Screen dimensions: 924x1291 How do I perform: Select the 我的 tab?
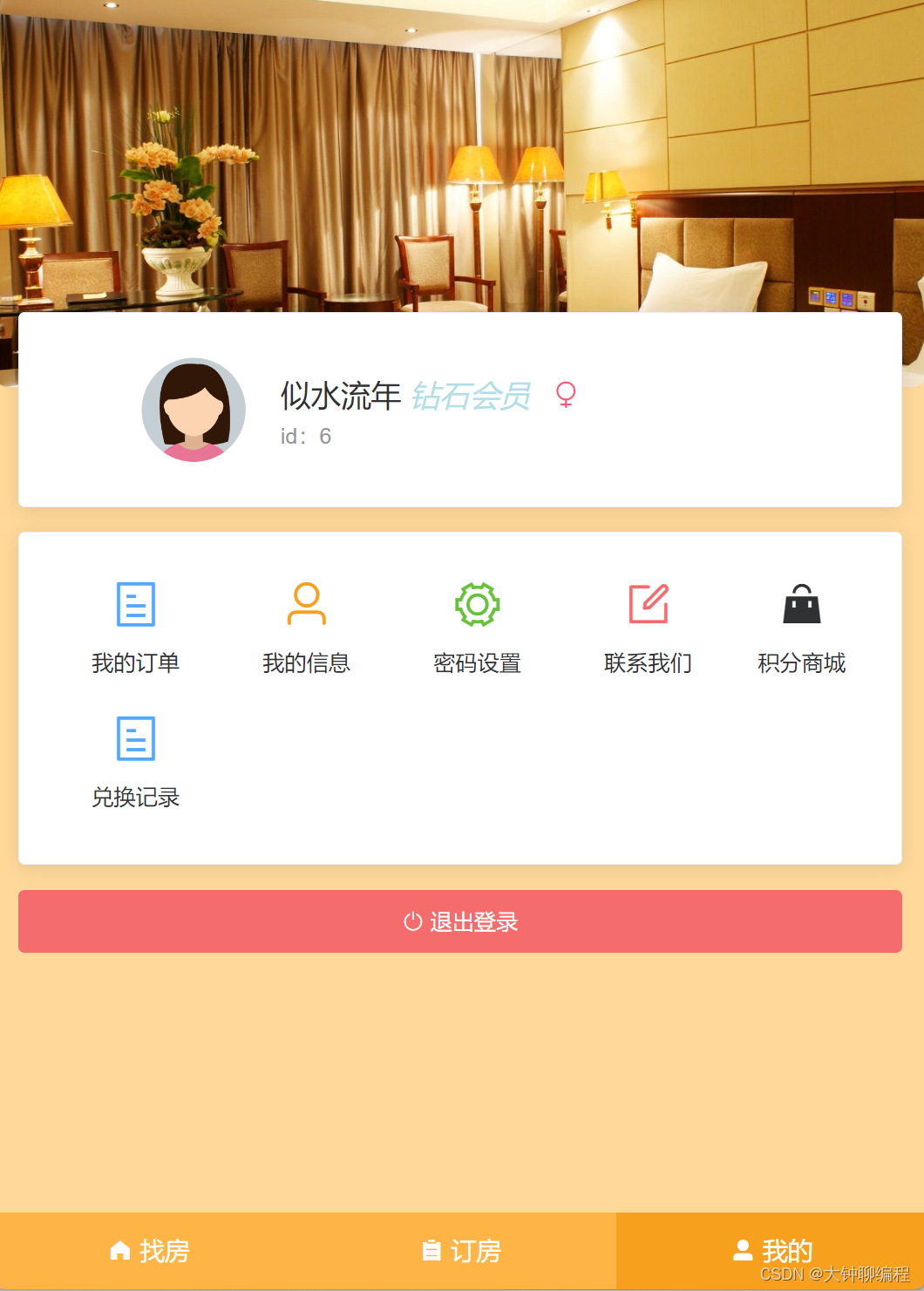771,1251
